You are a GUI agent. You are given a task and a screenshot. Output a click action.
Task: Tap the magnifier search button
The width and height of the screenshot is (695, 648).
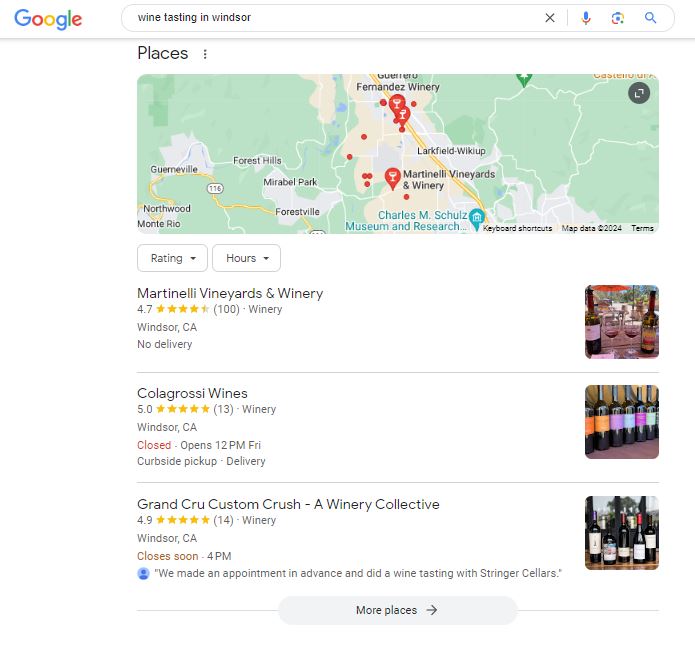click(651, 18)
